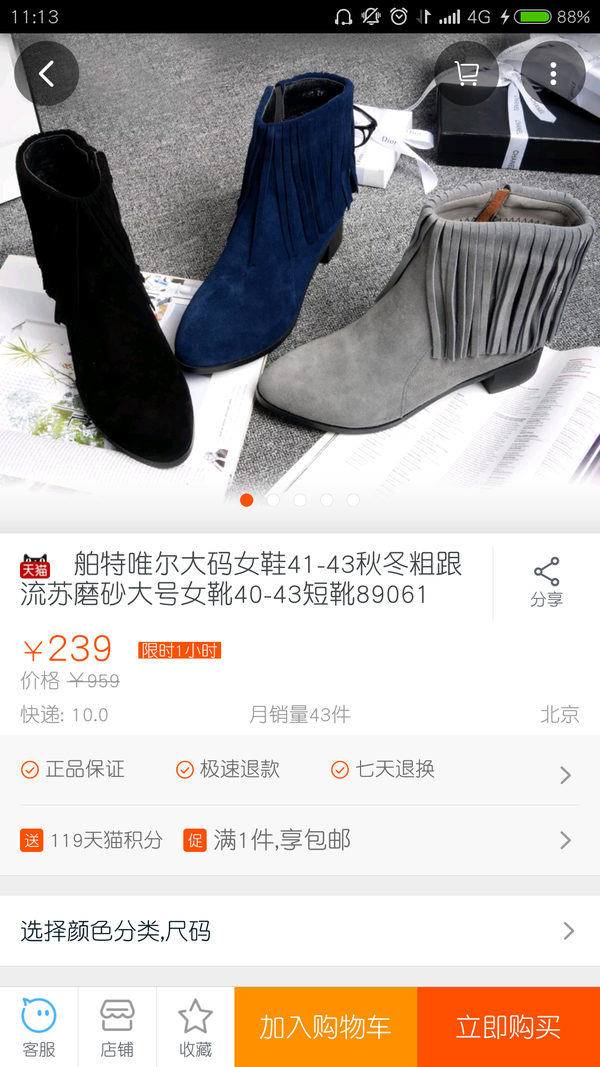
Task: Visit the 店铺 store page
Action: tap(117, 1027)
